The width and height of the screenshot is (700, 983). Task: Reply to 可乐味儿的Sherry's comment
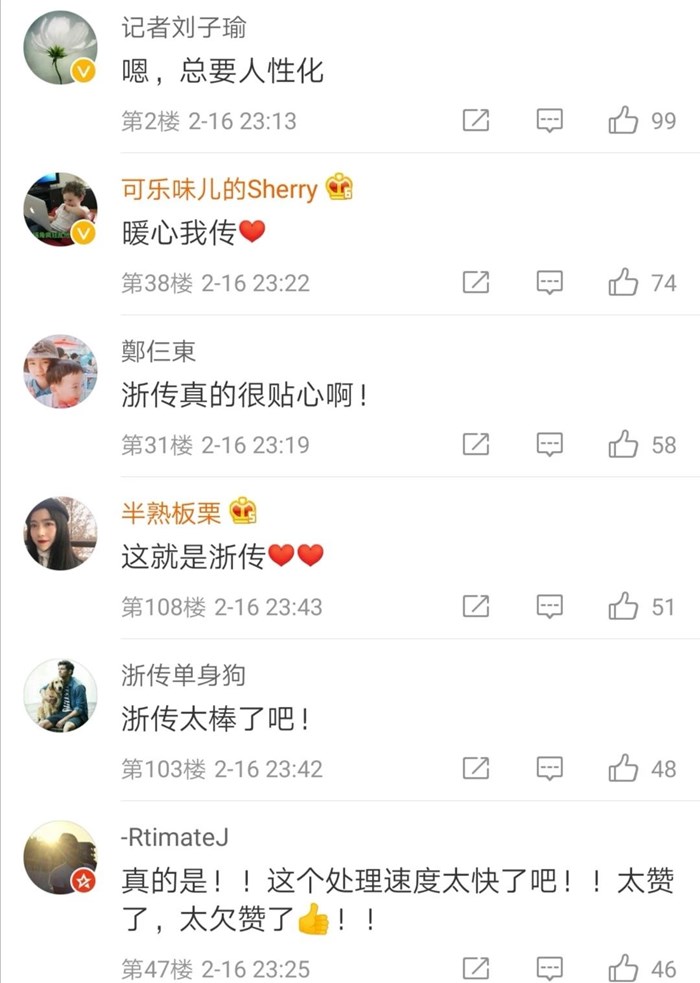(549, 283)
